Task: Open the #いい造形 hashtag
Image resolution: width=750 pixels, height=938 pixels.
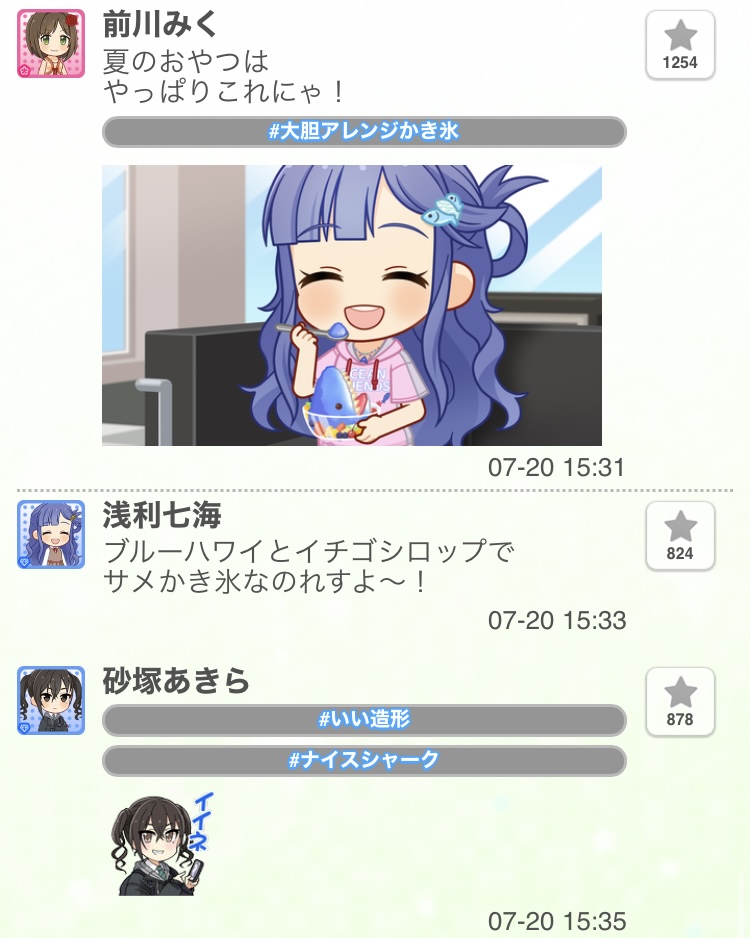Action: 364,720
